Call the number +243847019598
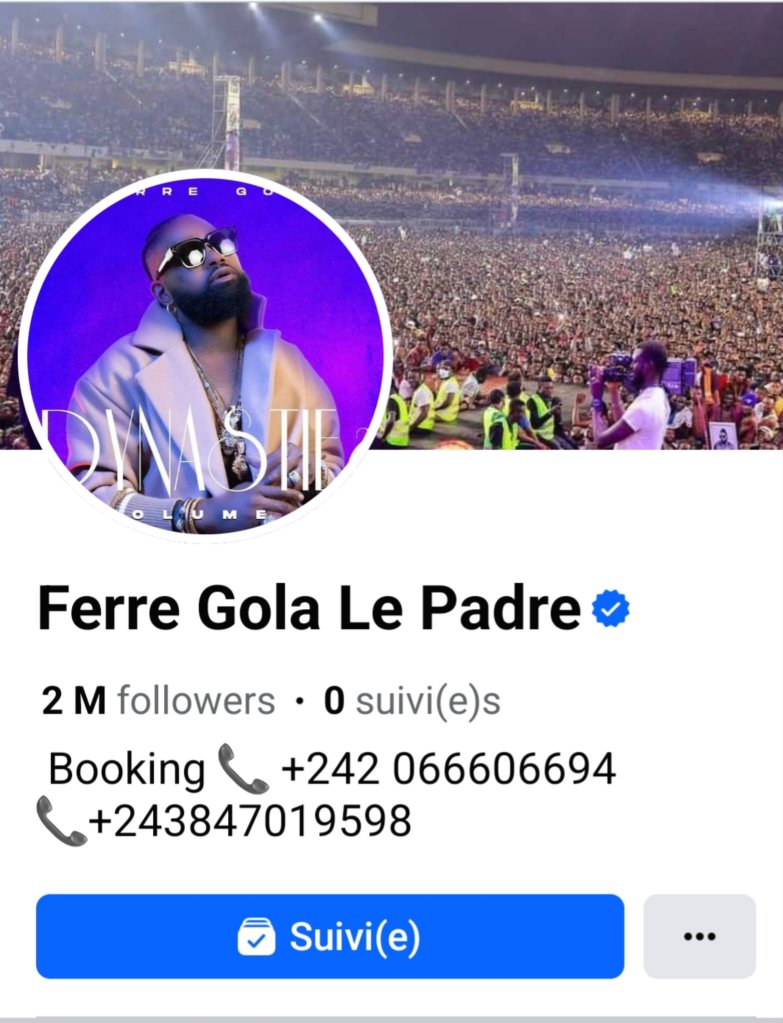 pos(249,821)
